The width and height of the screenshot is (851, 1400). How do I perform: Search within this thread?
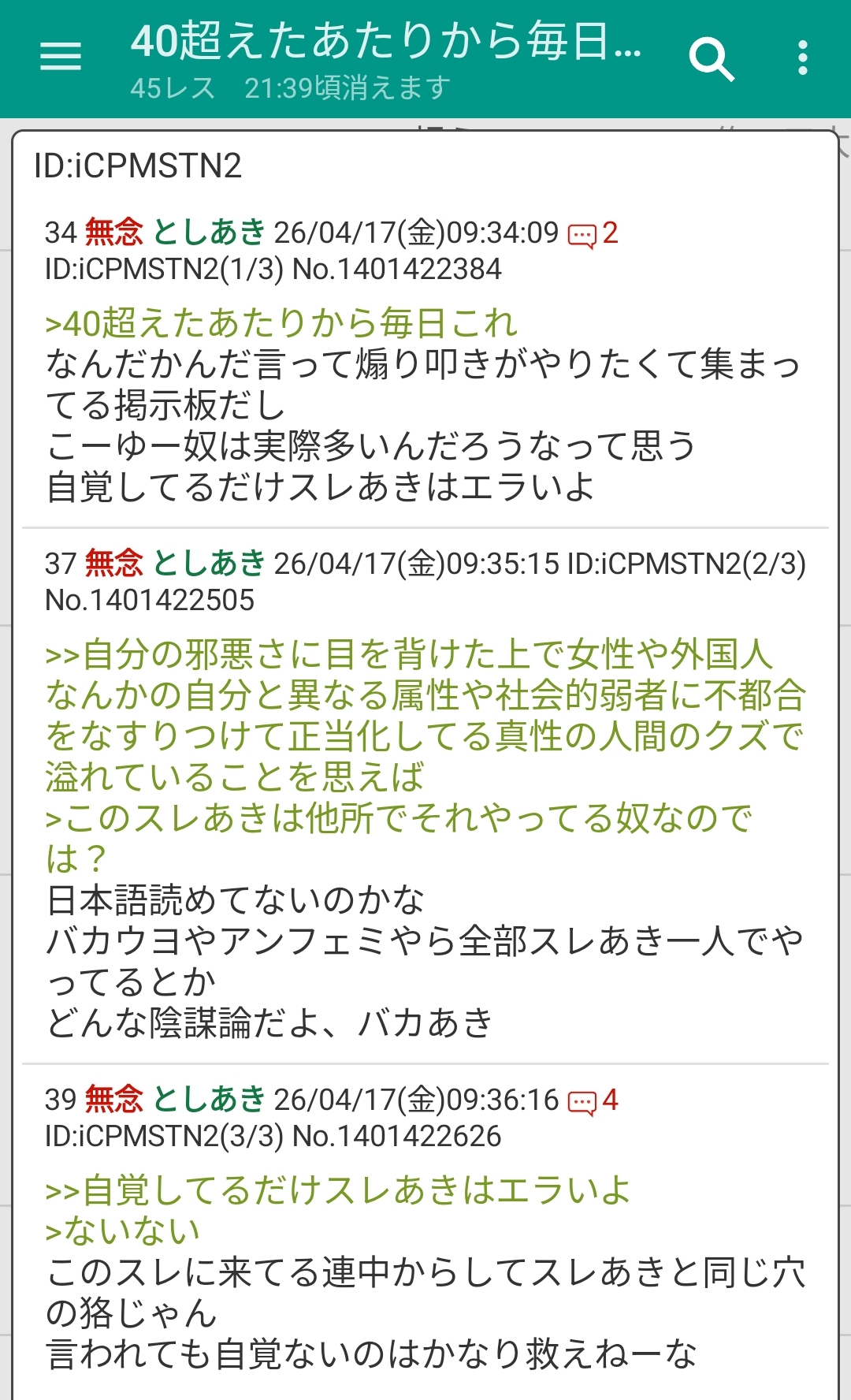[711, 58]
